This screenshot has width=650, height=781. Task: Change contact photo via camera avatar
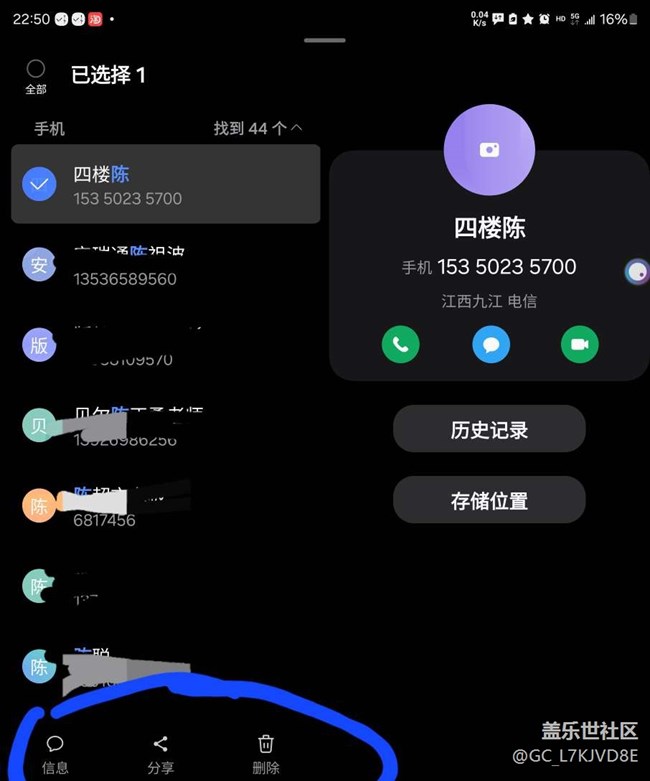(489, 150)
